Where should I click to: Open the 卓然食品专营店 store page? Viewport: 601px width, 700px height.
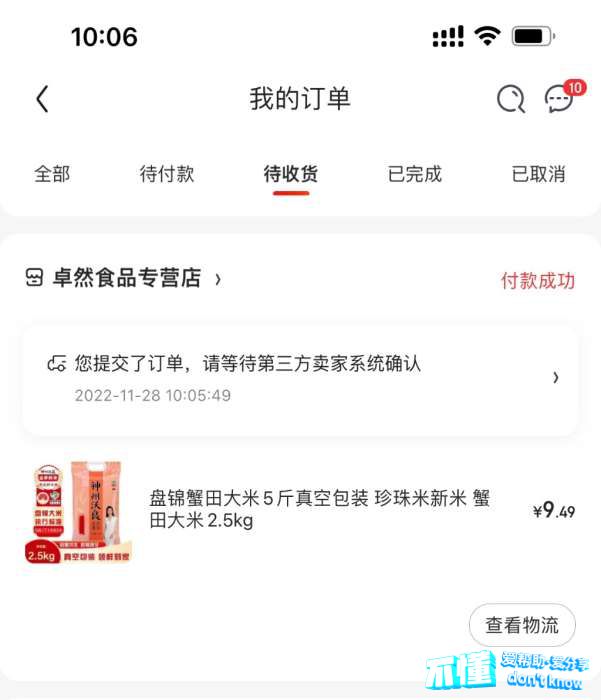(x=126, y=278)
